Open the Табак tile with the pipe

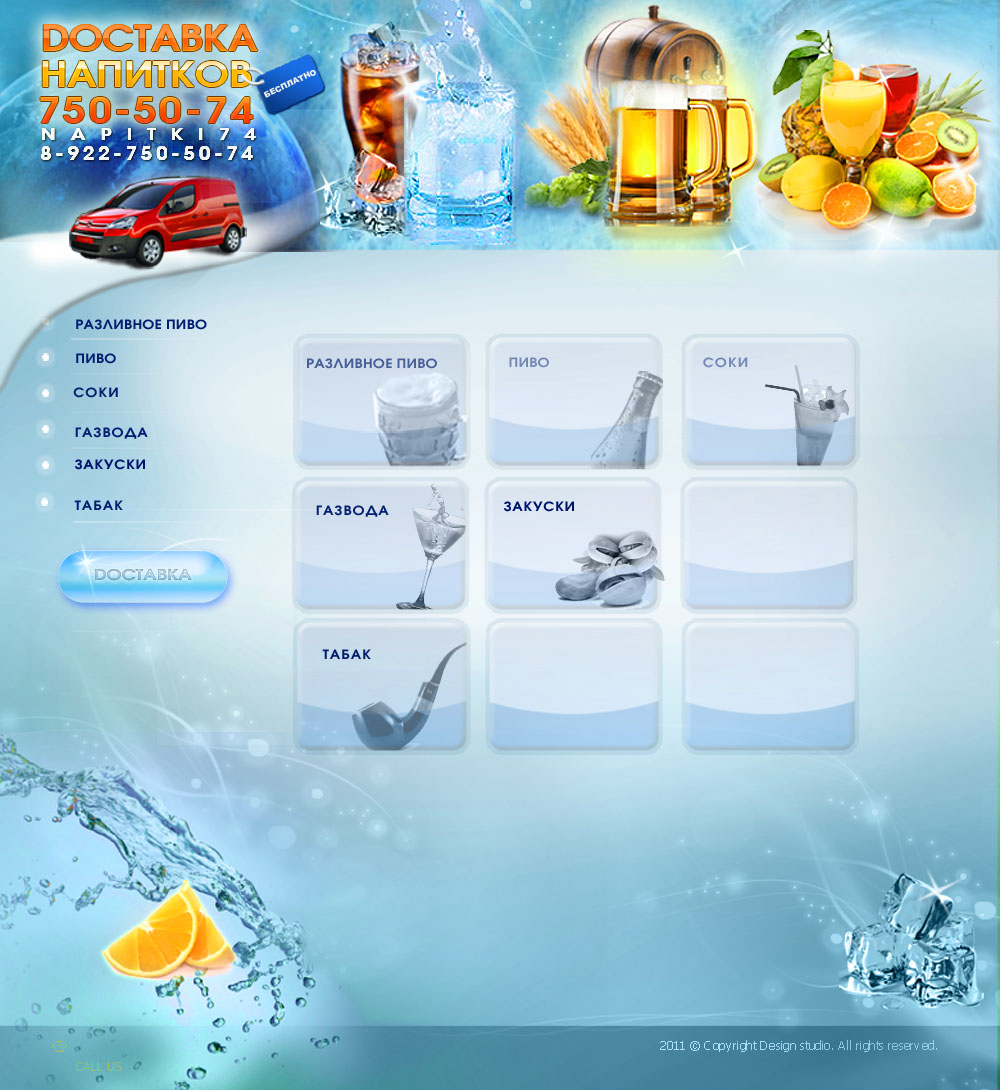[x=381, y=686]
